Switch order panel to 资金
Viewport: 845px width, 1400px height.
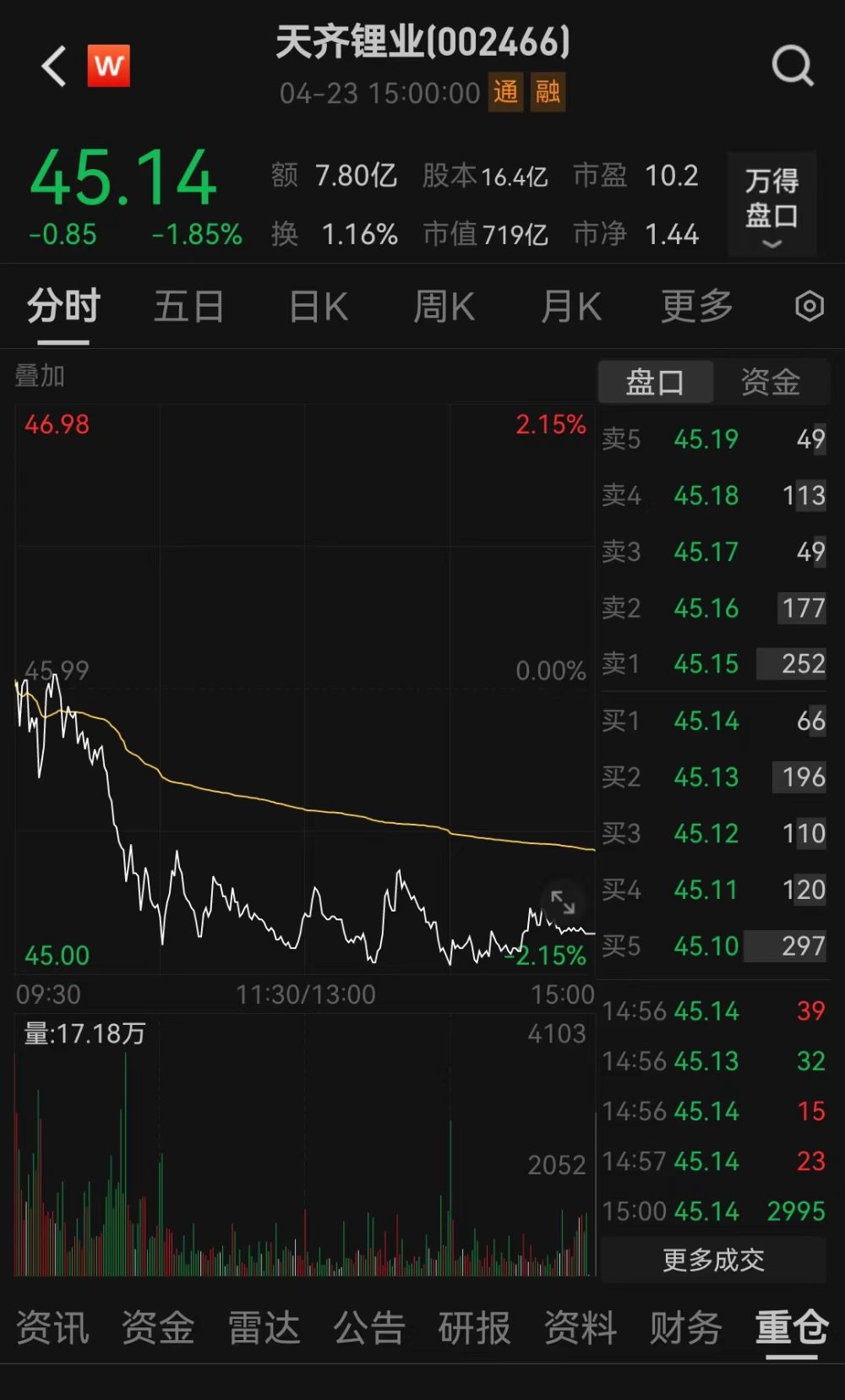click(770, 383)
